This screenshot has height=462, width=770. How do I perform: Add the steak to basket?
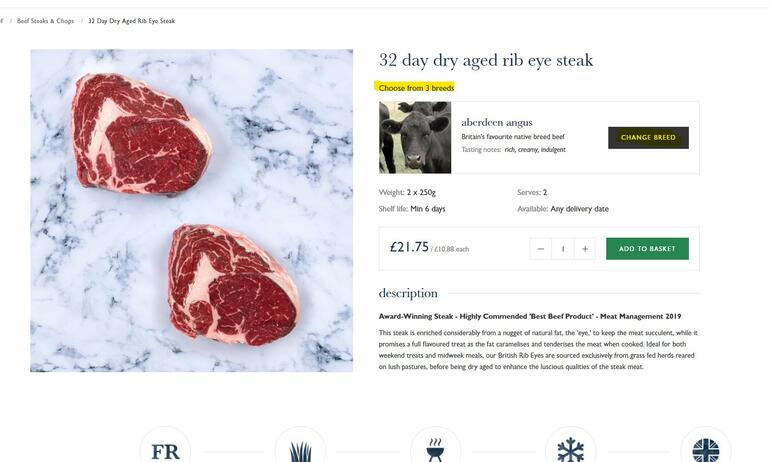click(647, 248)
